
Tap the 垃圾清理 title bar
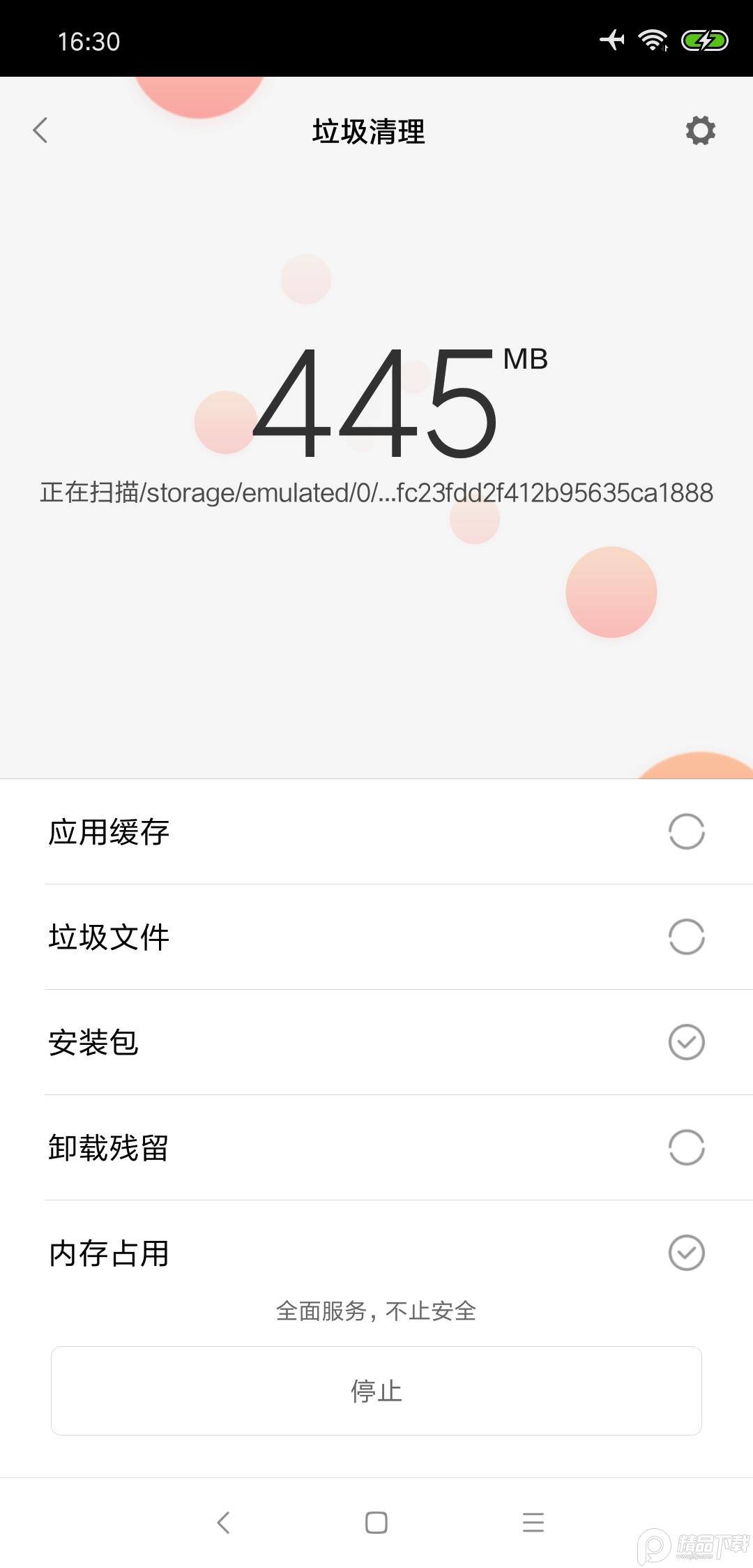coord(368,131)
